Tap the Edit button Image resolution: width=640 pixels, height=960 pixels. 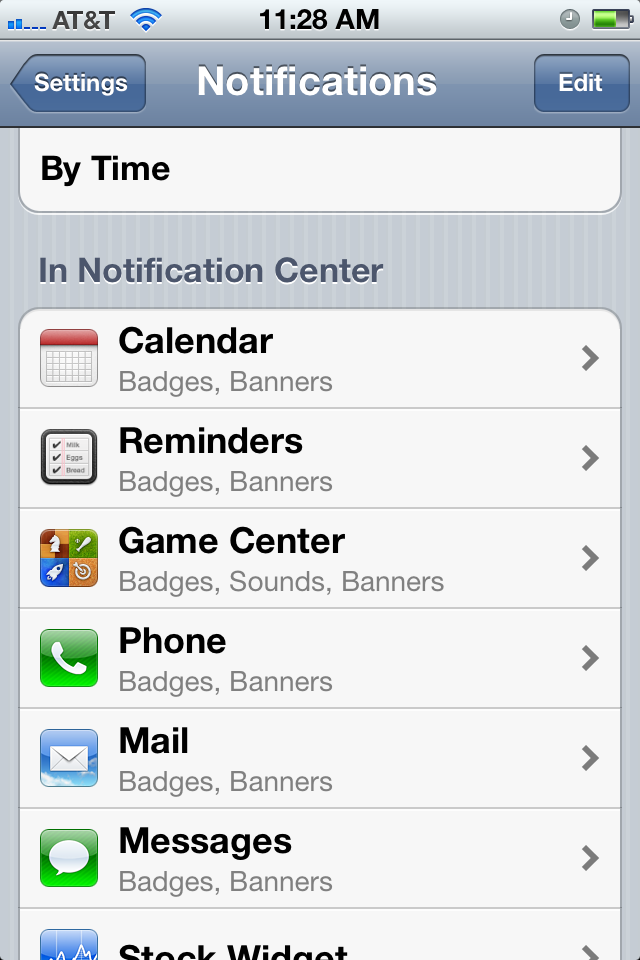coord(580,83)
